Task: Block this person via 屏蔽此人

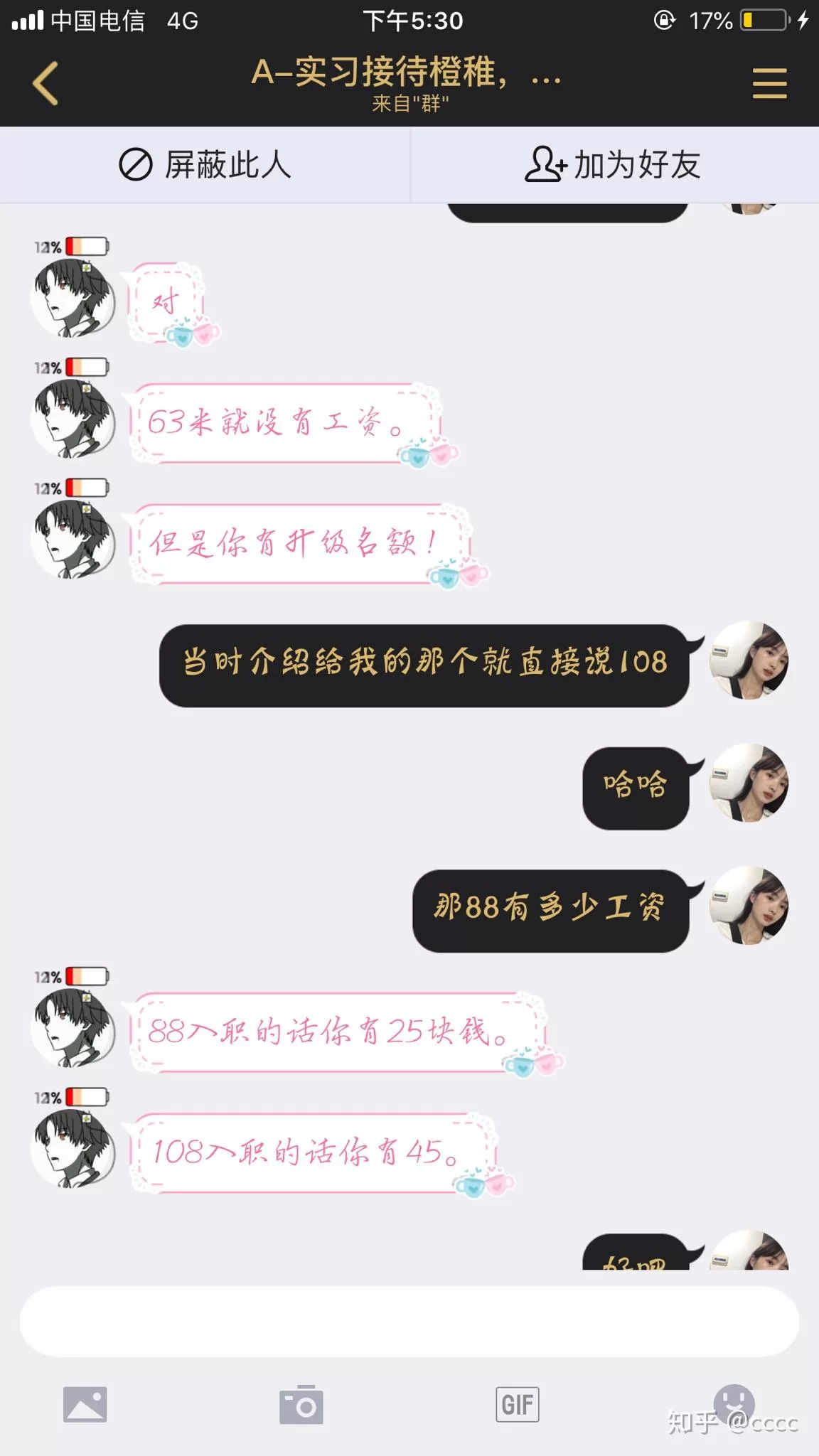Action: click(205, 165)
